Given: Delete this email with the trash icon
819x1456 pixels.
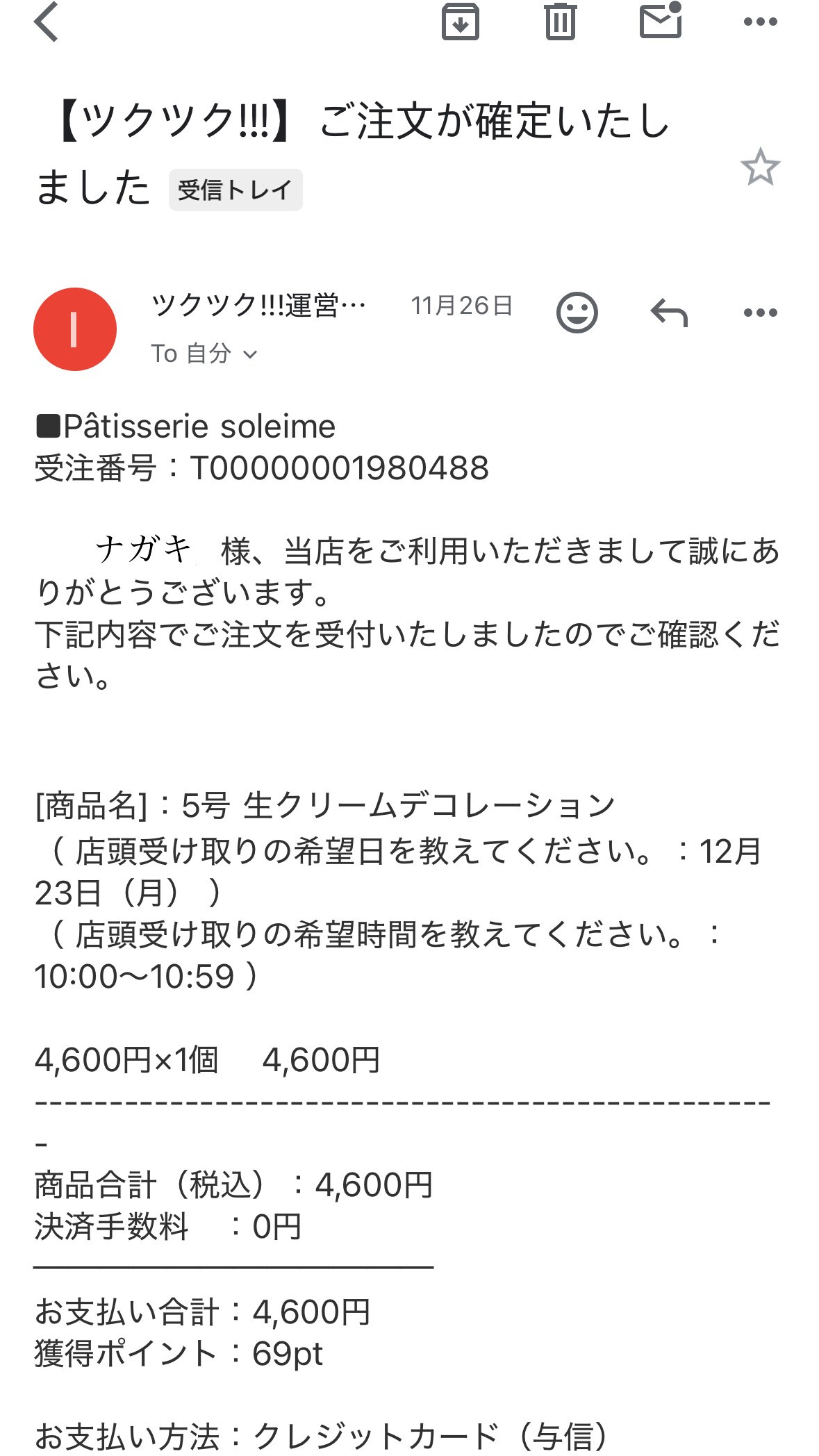Looking at the screenshot, I should (x=560, y=22).
